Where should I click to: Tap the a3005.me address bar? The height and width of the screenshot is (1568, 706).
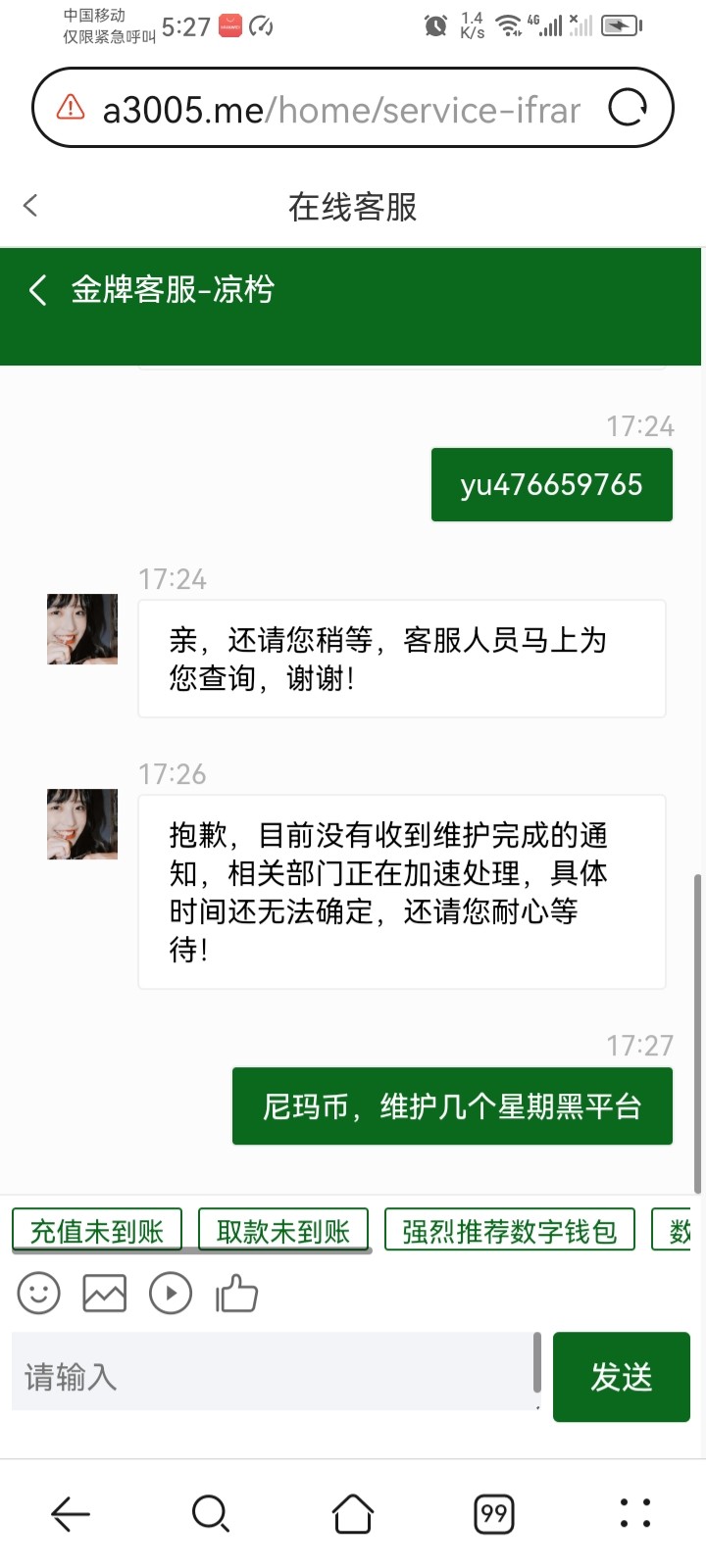click(x=333, y=110)
